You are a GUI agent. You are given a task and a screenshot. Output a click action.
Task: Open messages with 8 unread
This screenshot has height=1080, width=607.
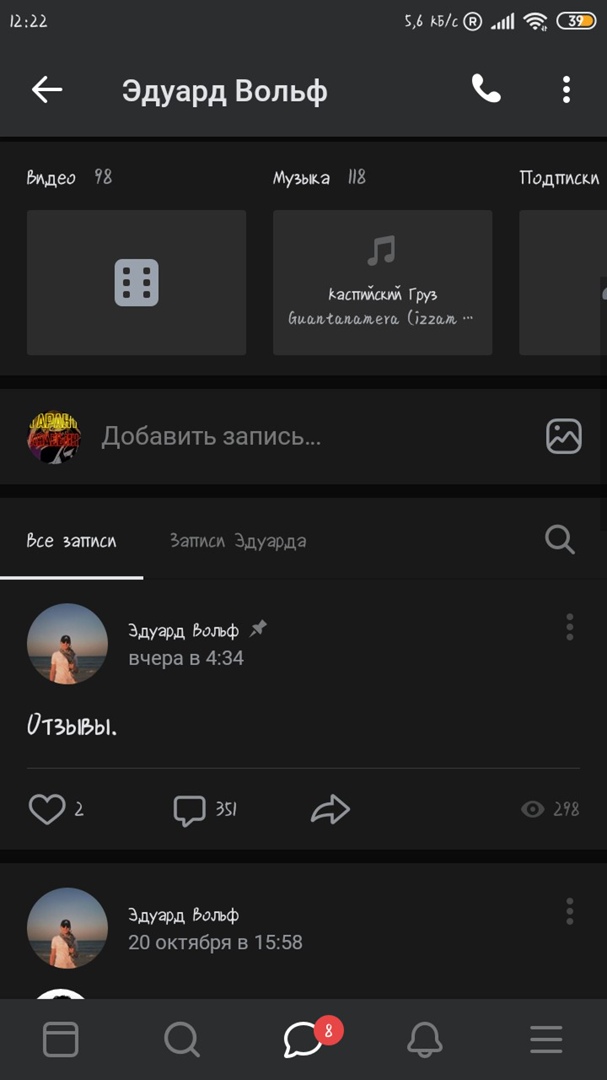click(303, 1041)
